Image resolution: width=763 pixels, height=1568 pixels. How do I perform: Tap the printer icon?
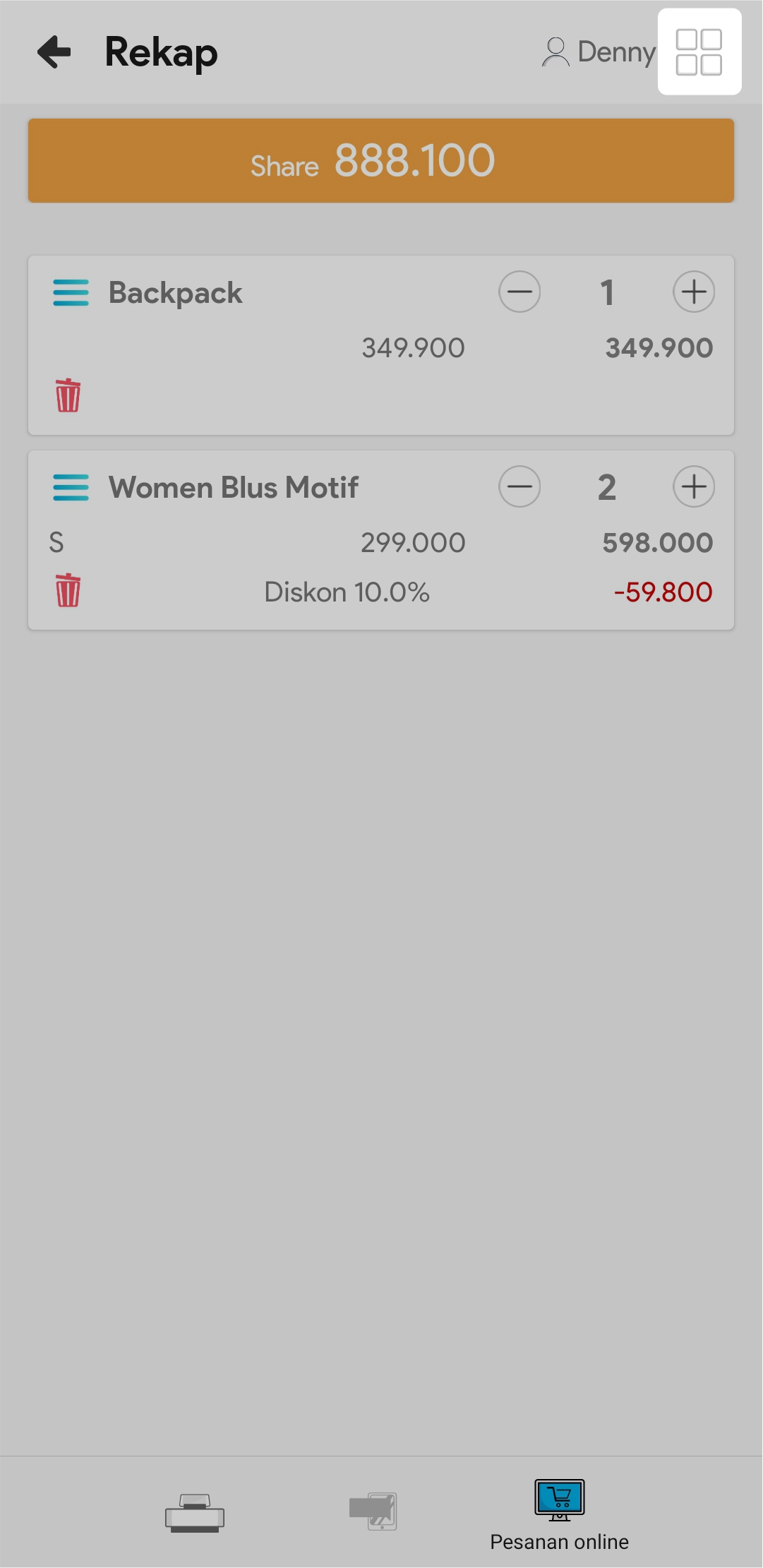point(195,1513)
